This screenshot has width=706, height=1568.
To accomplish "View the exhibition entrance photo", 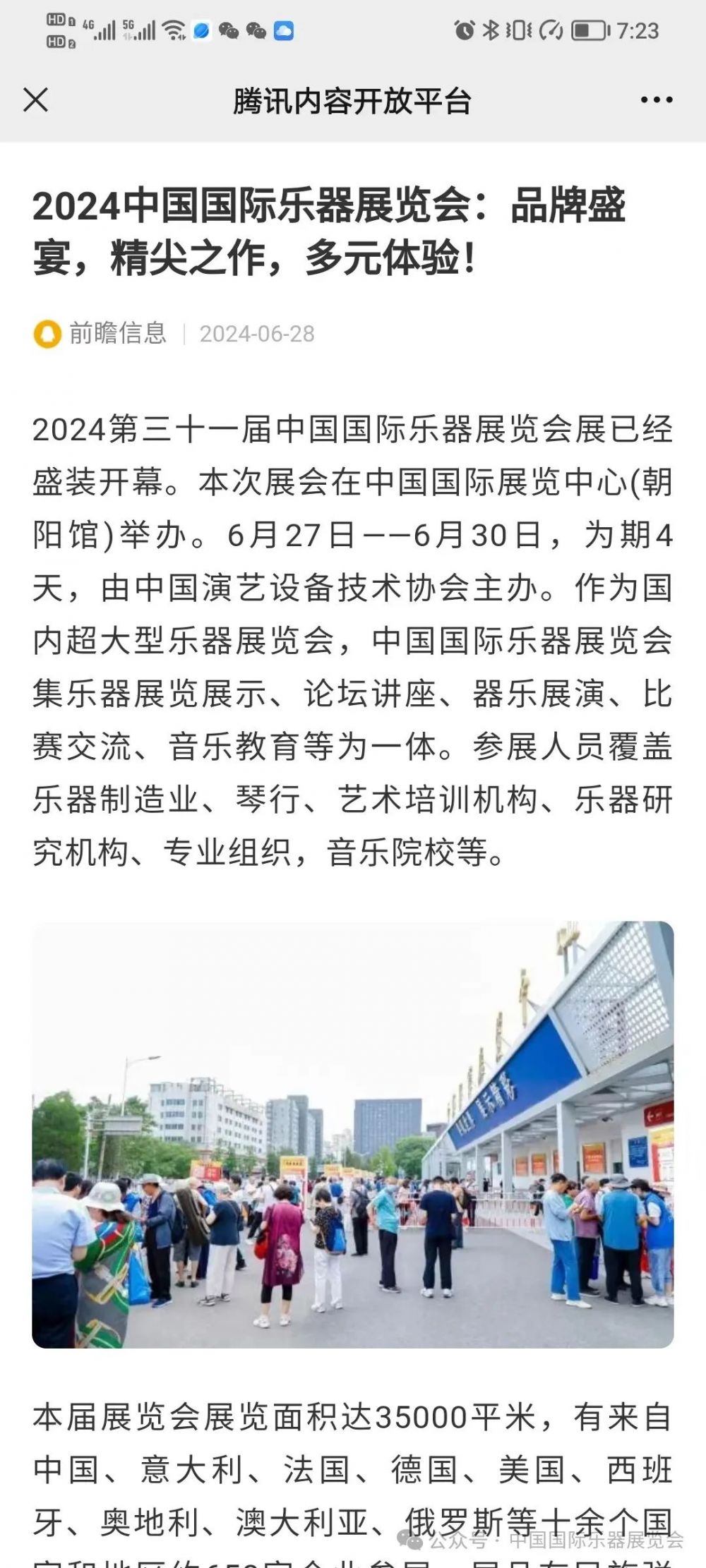I will 353,1134.
